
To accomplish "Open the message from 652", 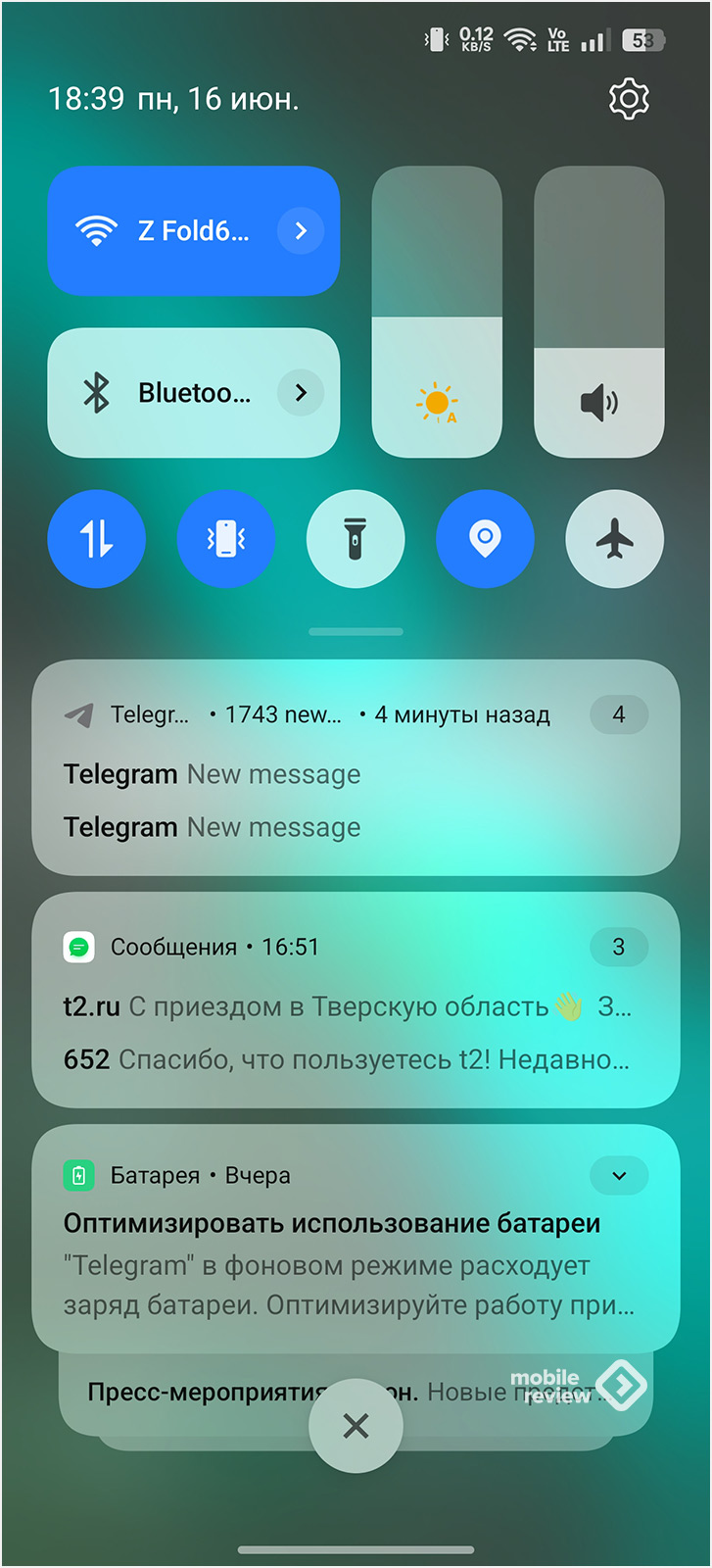I will pyautogui.click(x=343, y=1059).
